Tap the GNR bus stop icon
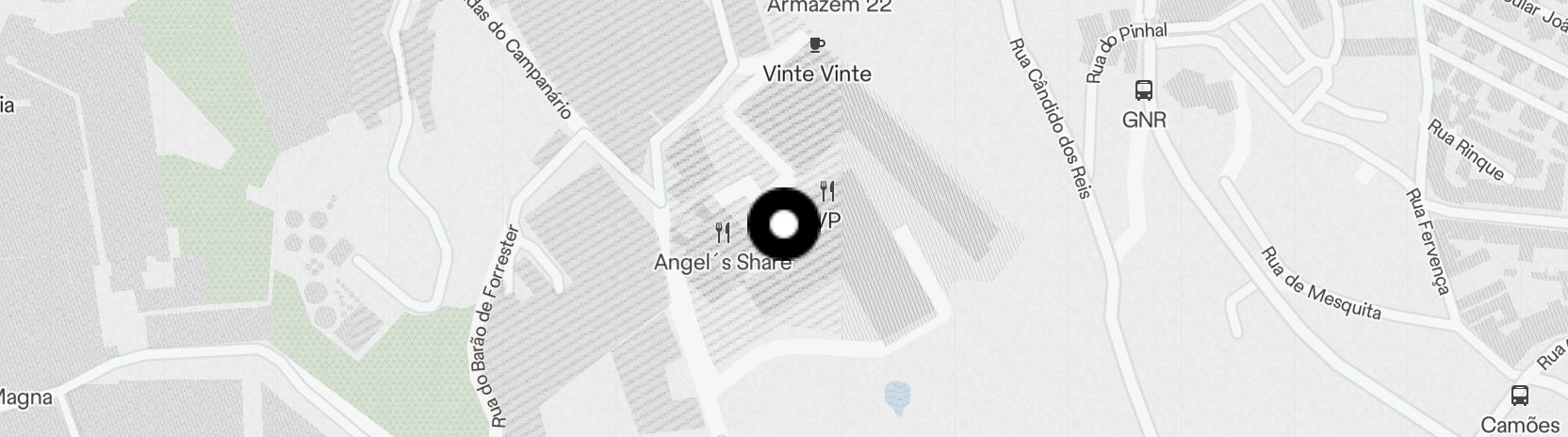This screenshot has height=437, width=1568. click(1144, 91)
